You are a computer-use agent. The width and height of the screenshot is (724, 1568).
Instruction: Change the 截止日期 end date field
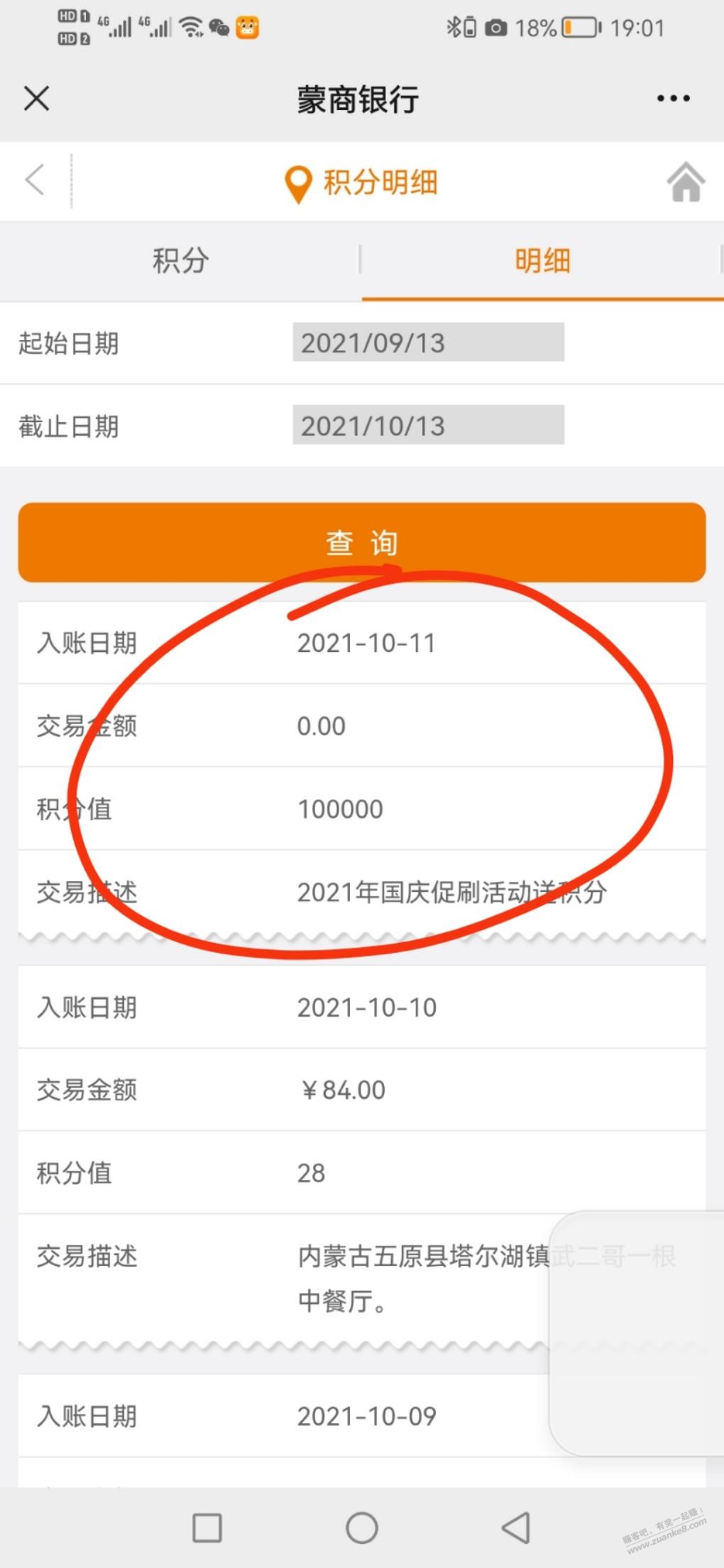tap(428, 426)
